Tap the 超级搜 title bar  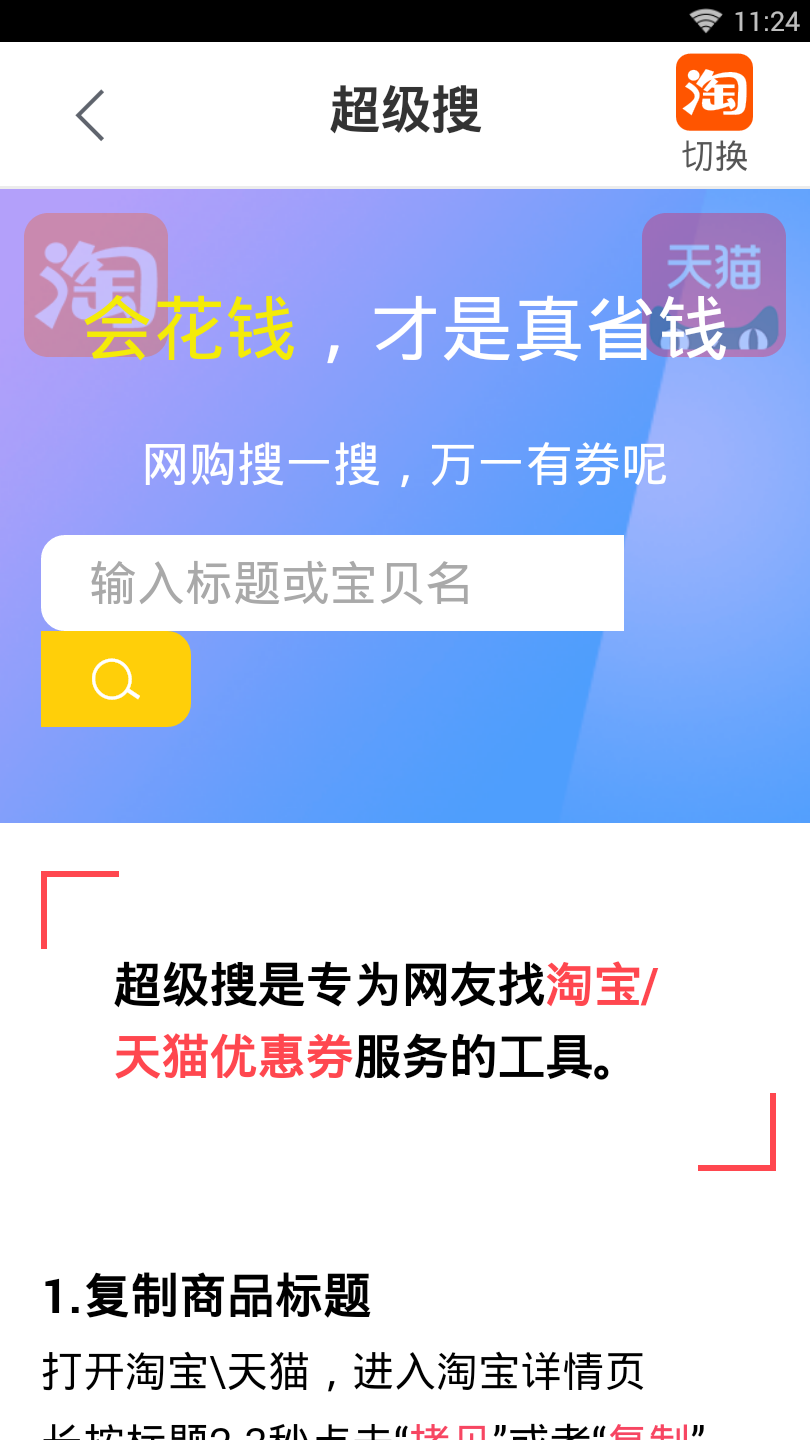(x=405, y=112)
